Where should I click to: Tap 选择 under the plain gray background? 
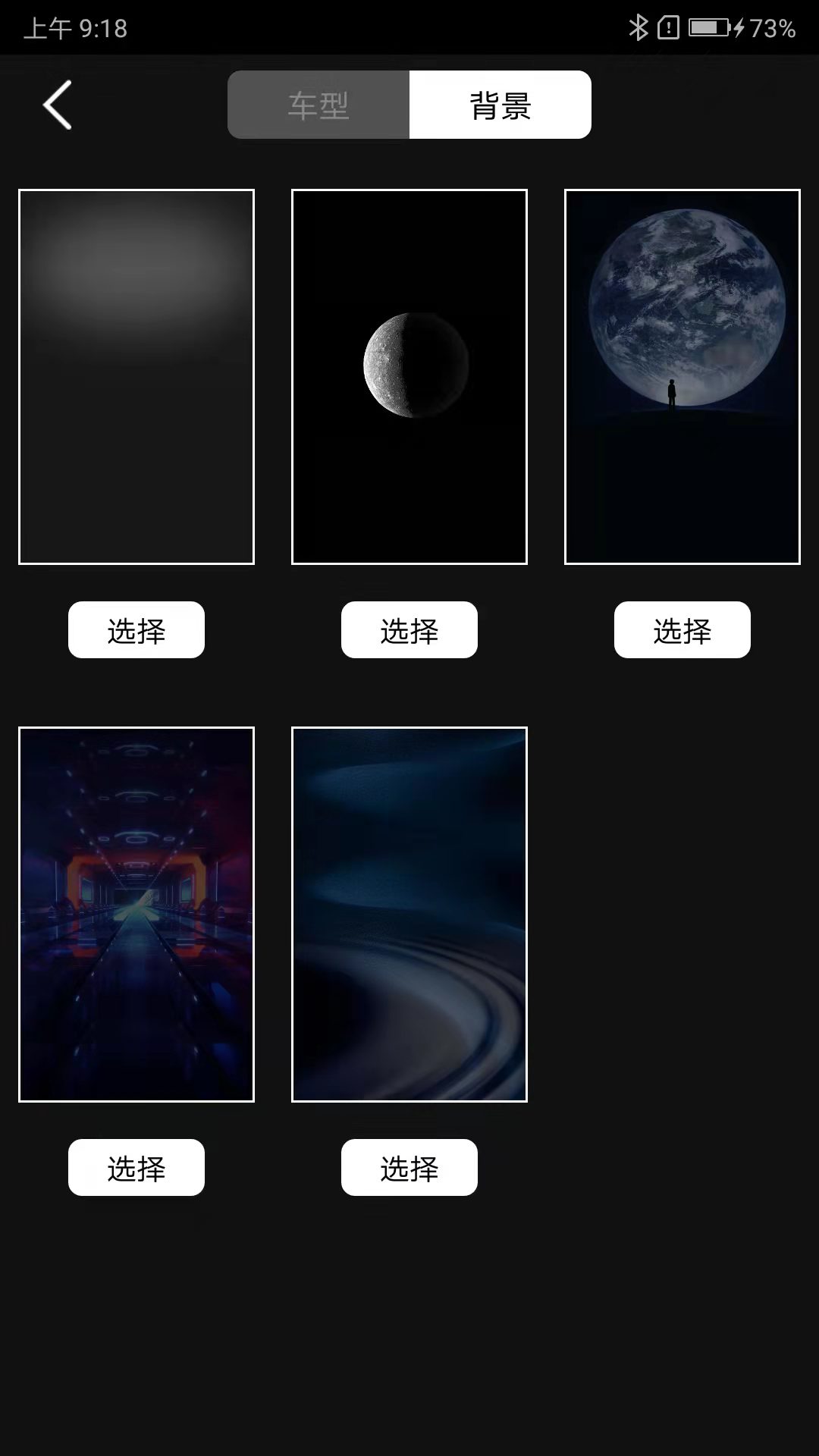coord(136,629)
